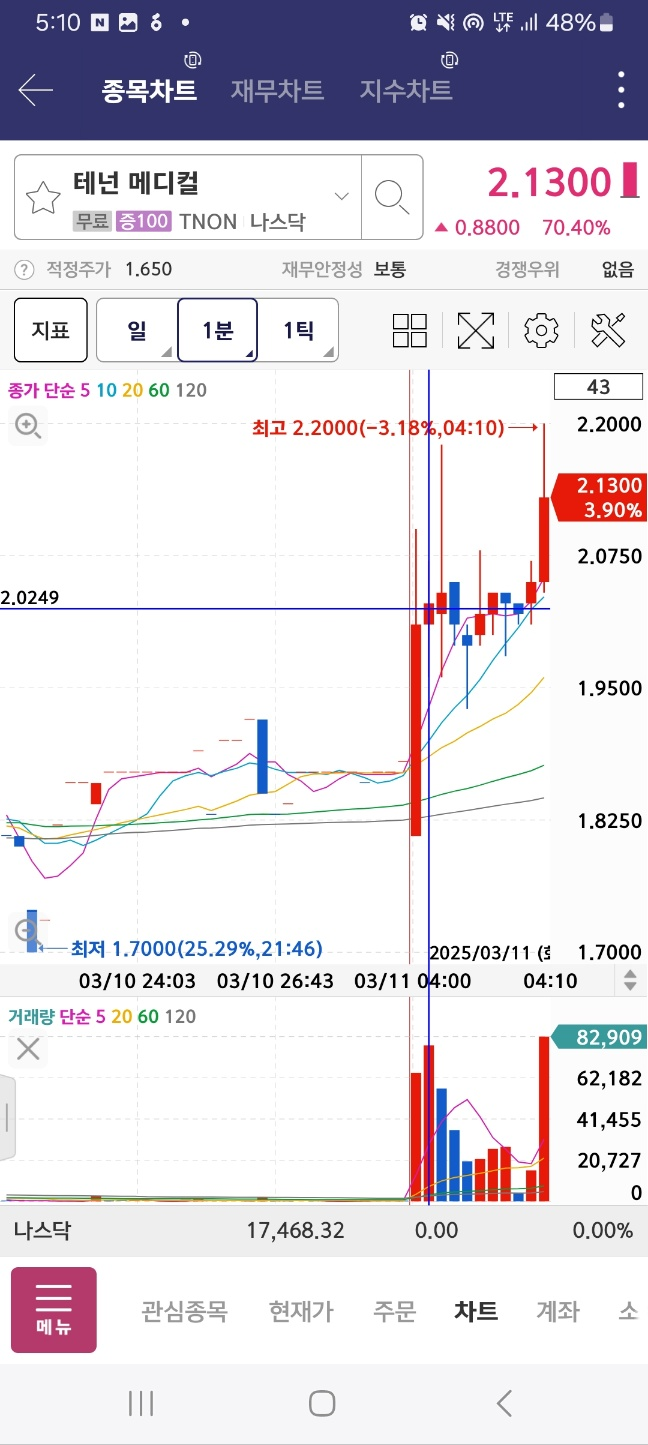
Task: Go back with the top-left arrow
Action: click(35, 90)
